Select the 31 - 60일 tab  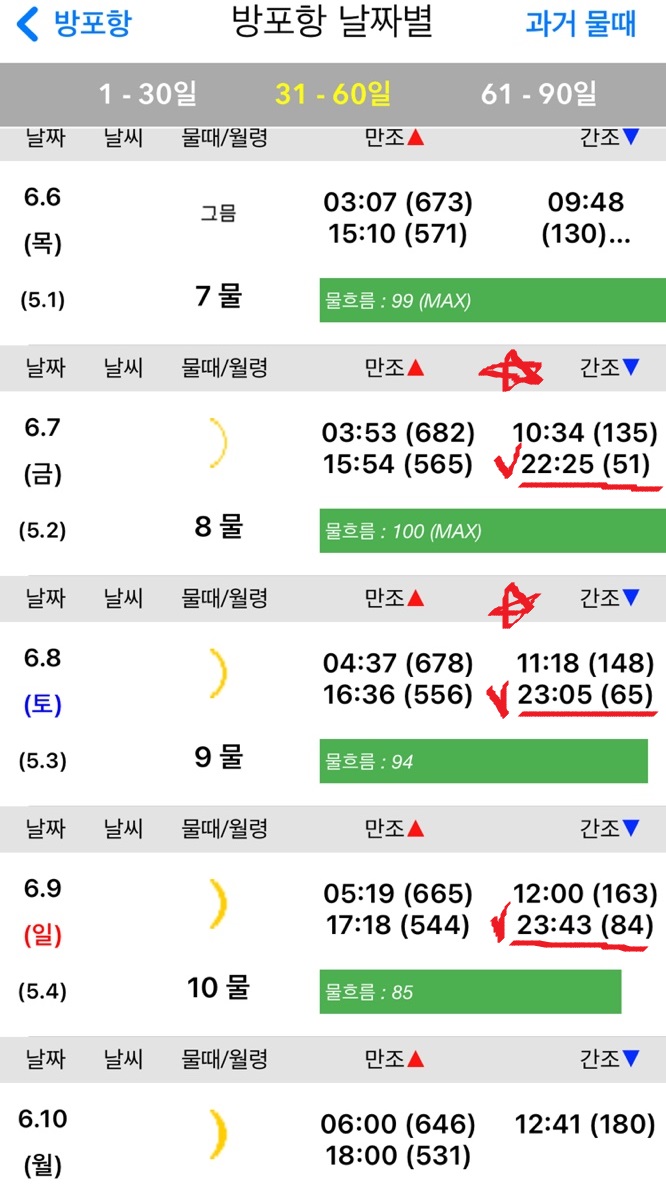tap(333, 94)
